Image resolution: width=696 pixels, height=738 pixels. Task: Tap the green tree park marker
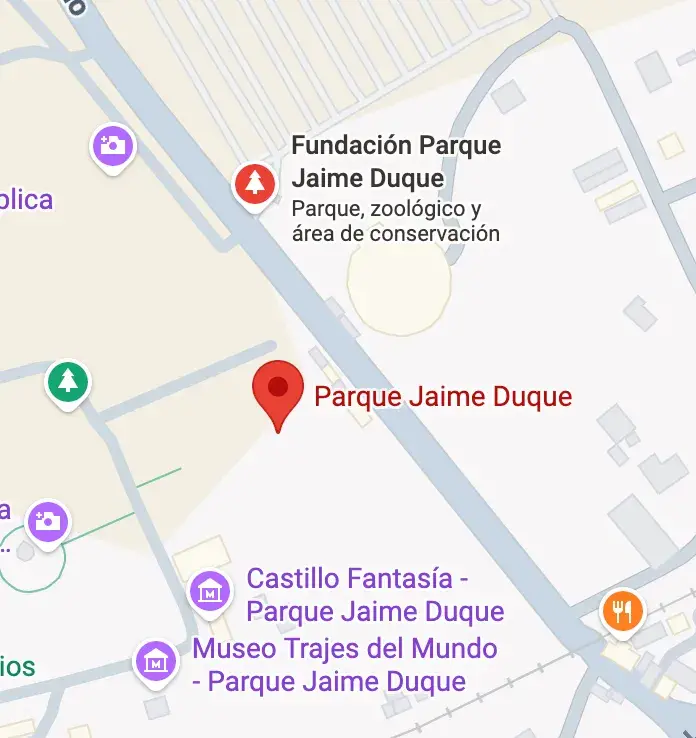[67, 382]
